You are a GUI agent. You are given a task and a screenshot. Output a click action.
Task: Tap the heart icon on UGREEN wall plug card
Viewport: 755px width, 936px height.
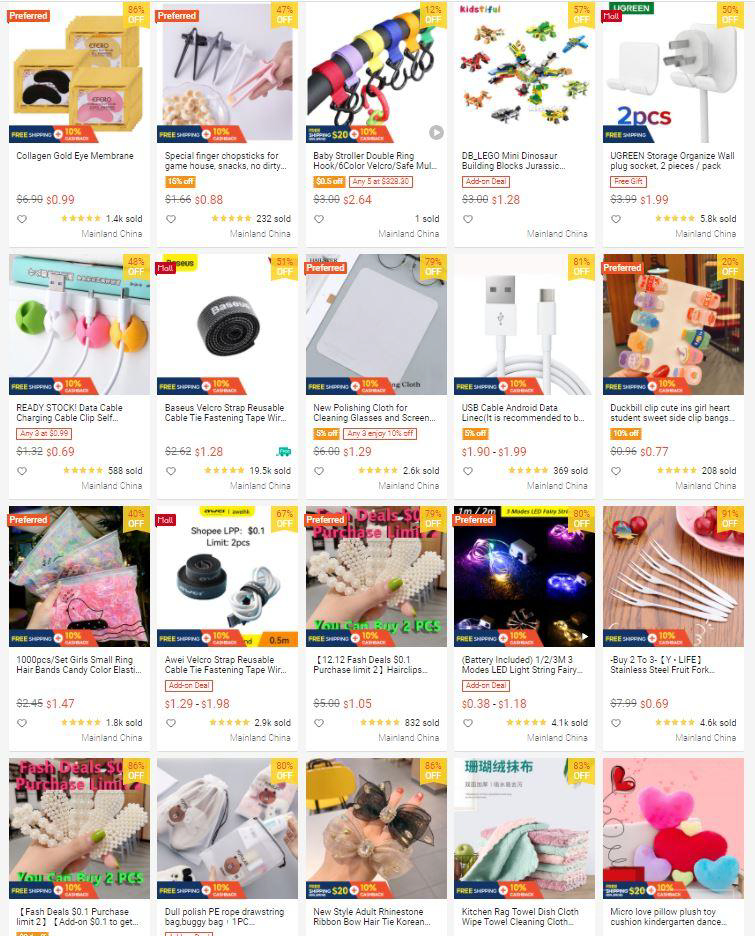pos(616,219)
